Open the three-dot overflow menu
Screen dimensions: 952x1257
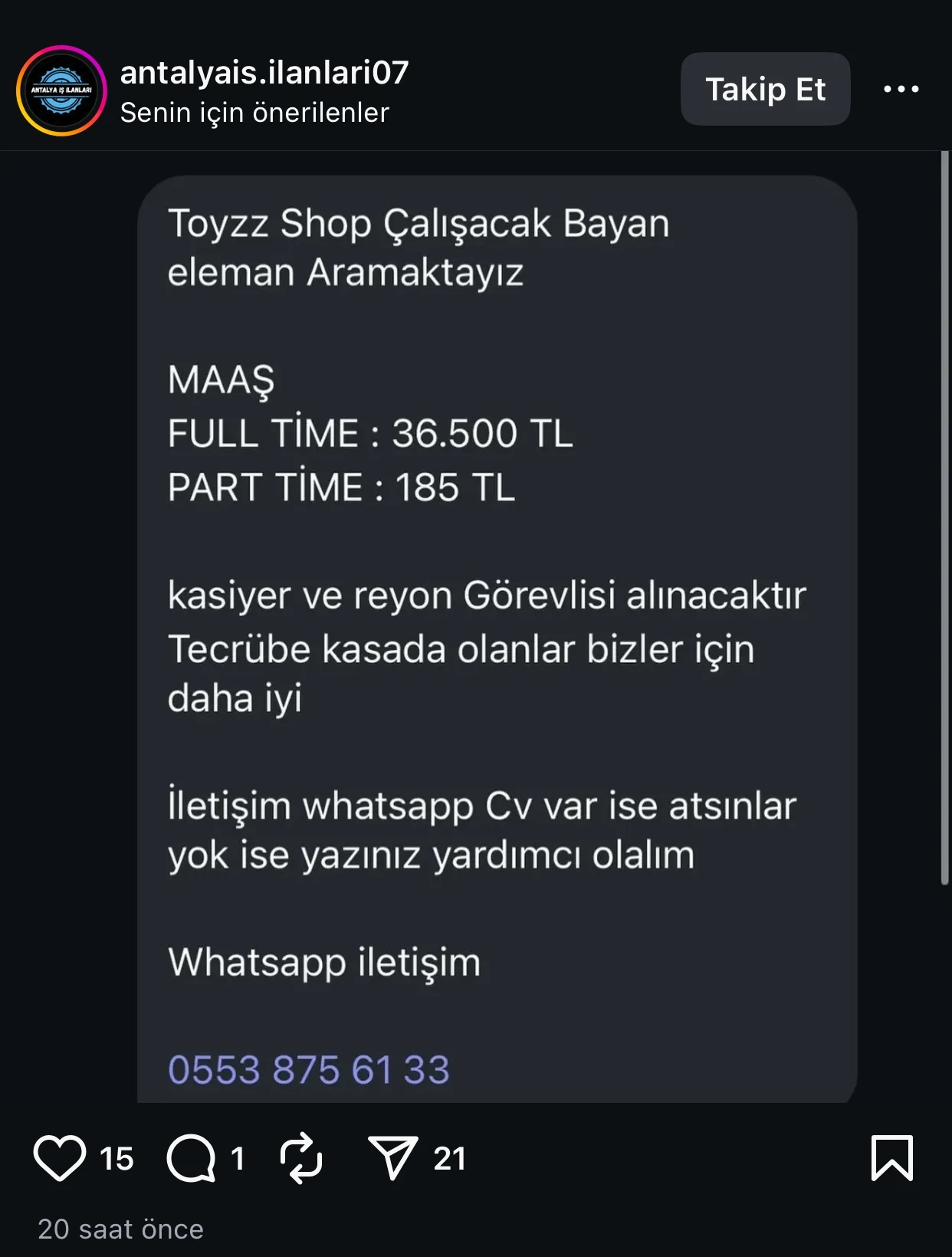[x=901, y=89]
